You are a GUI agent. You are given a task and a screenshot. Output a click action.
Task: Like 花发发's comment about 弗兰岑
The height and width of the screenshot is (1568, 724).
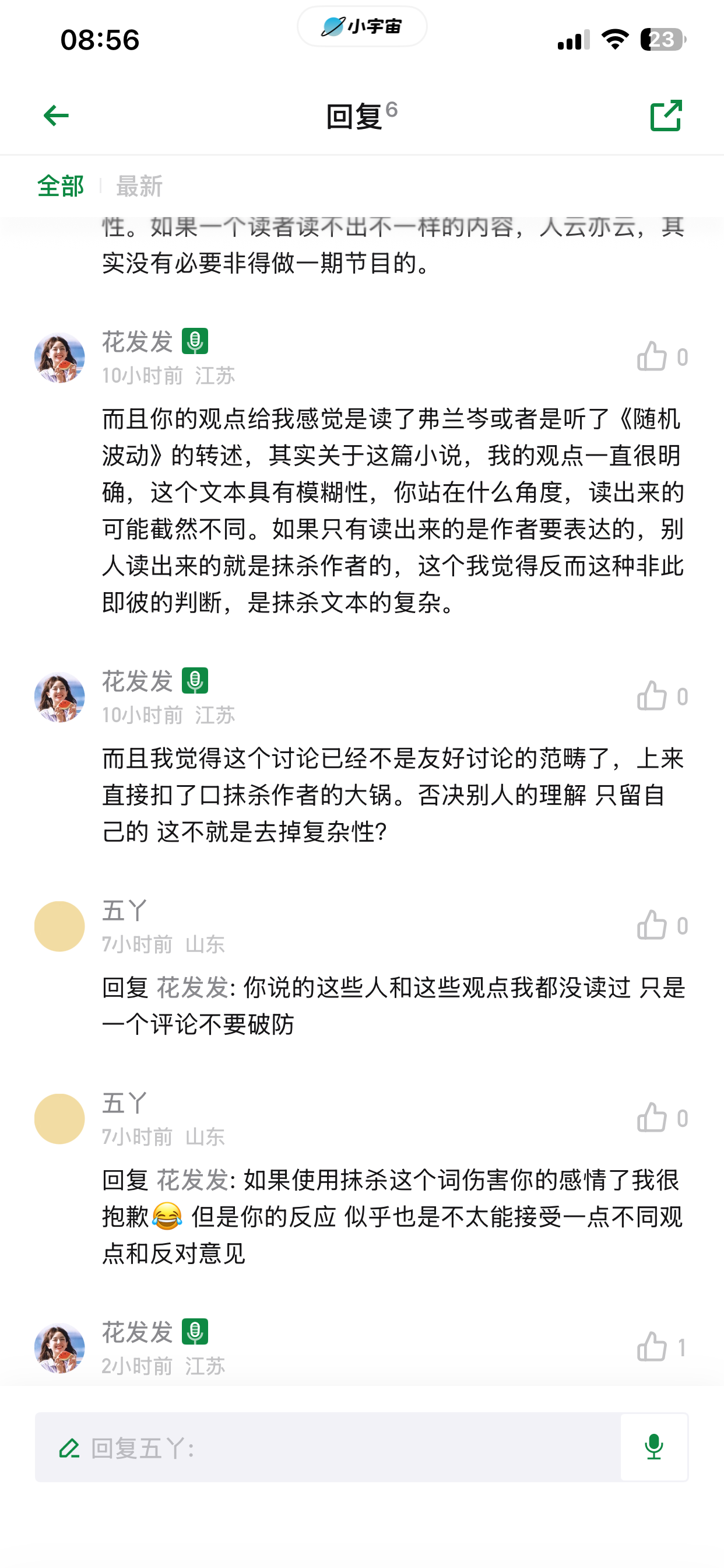pos(661,356)
